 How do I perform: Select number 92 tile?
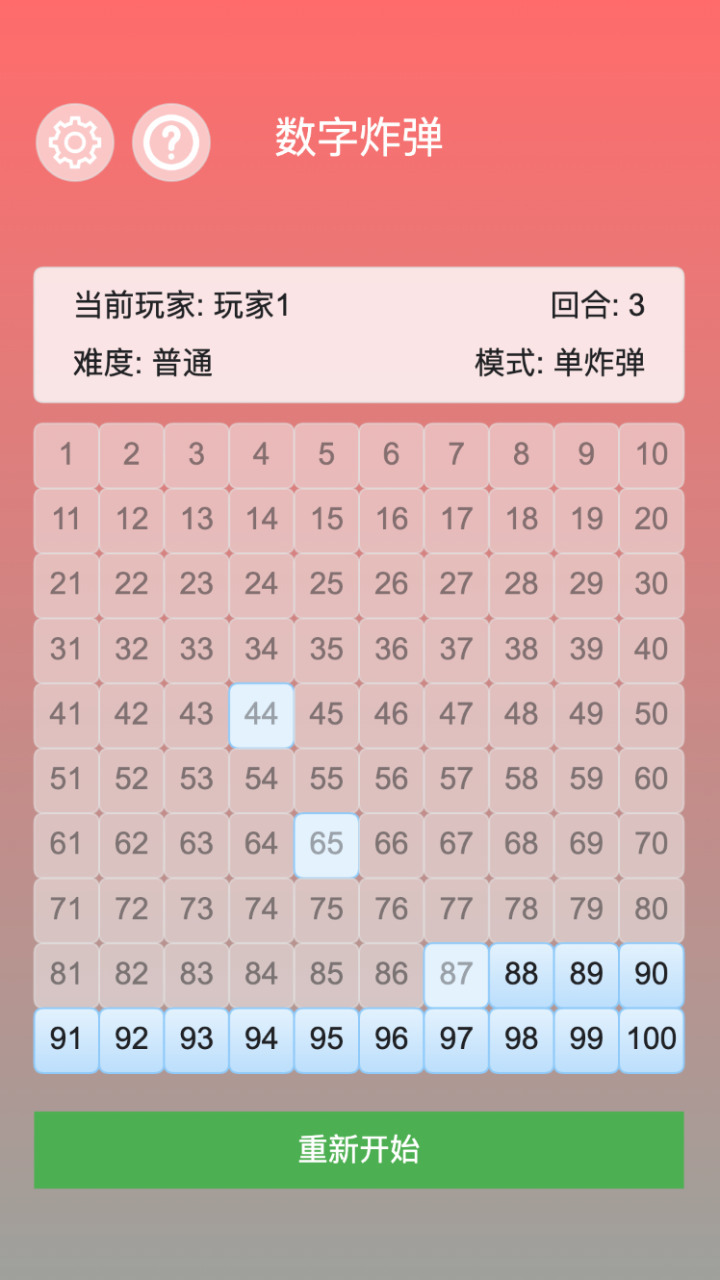[x=131, y=1039]
